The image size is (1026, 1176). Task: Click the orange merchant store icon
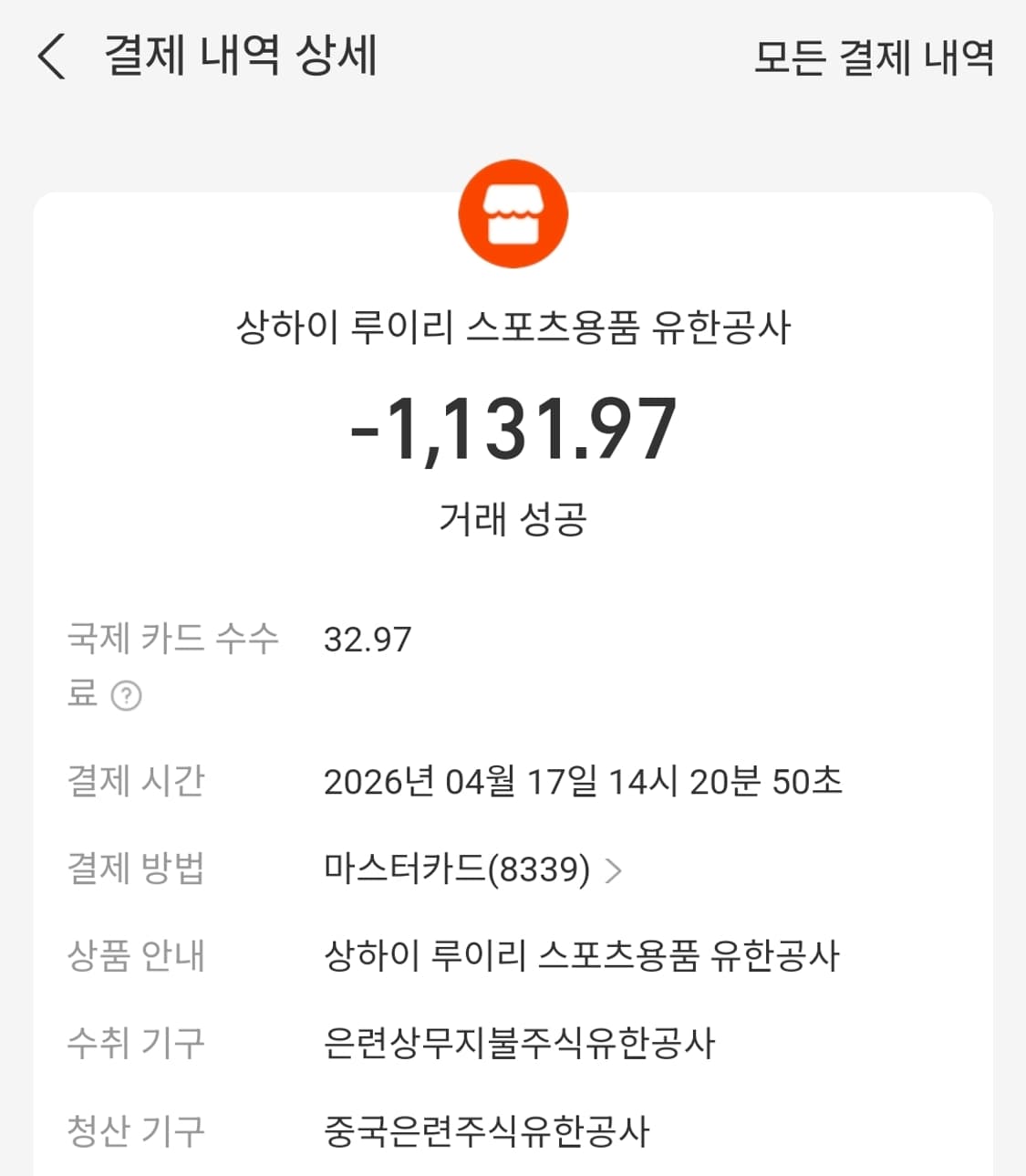click(513, 213)
